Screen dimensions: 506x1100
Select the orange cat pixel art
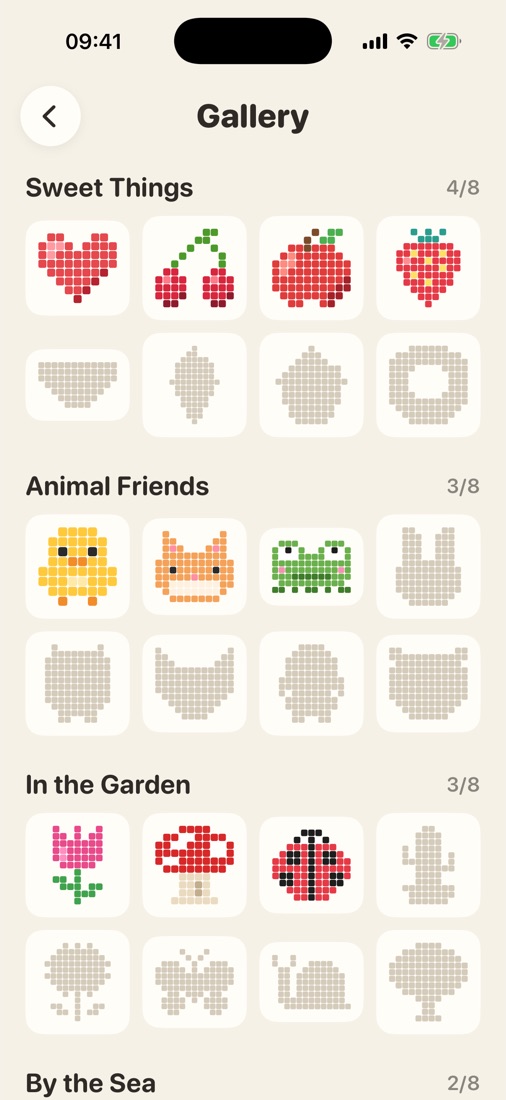tap(194, 567)
